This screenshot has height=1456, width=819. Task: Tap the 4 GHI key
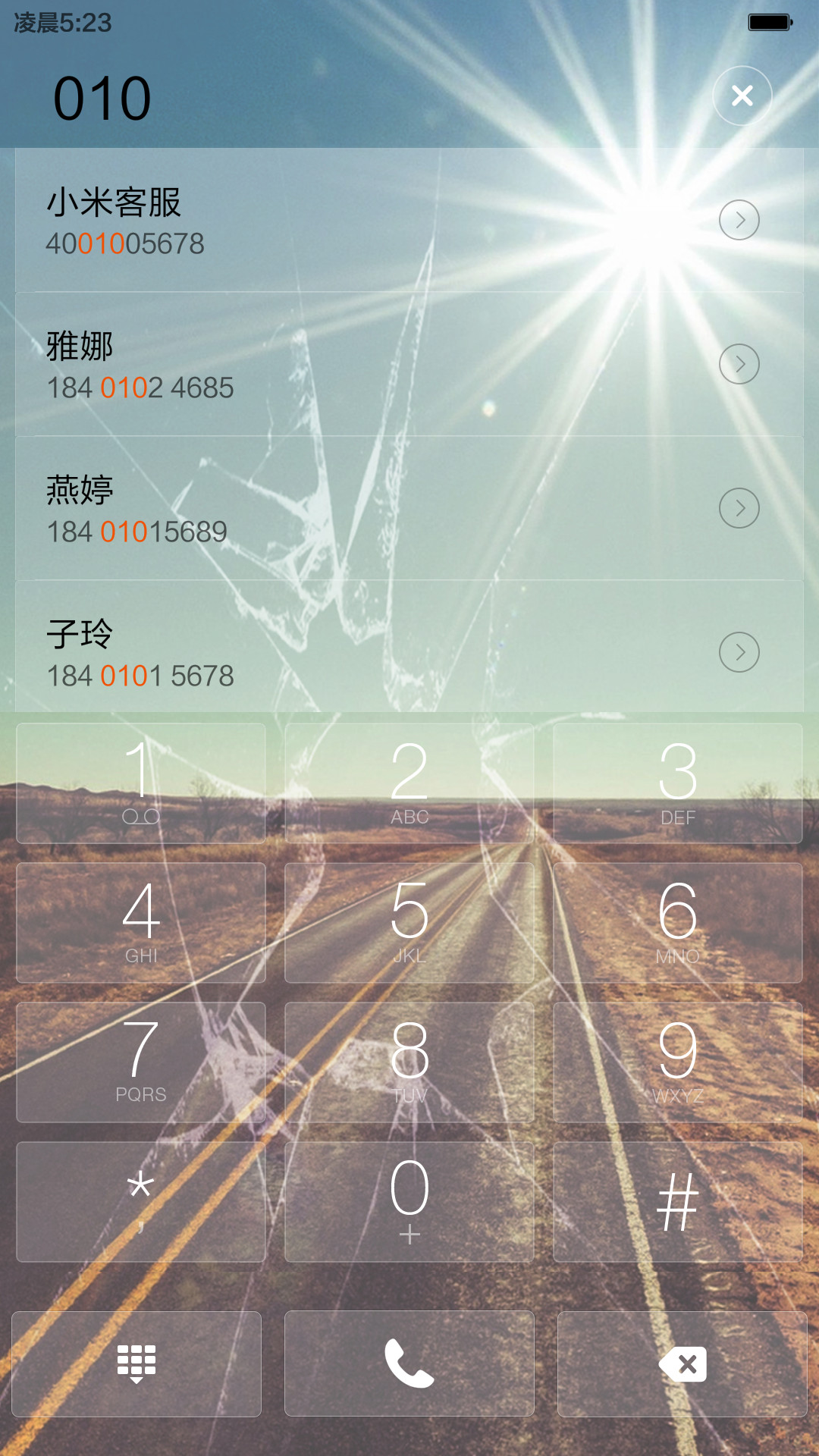[x=141, y=923]
